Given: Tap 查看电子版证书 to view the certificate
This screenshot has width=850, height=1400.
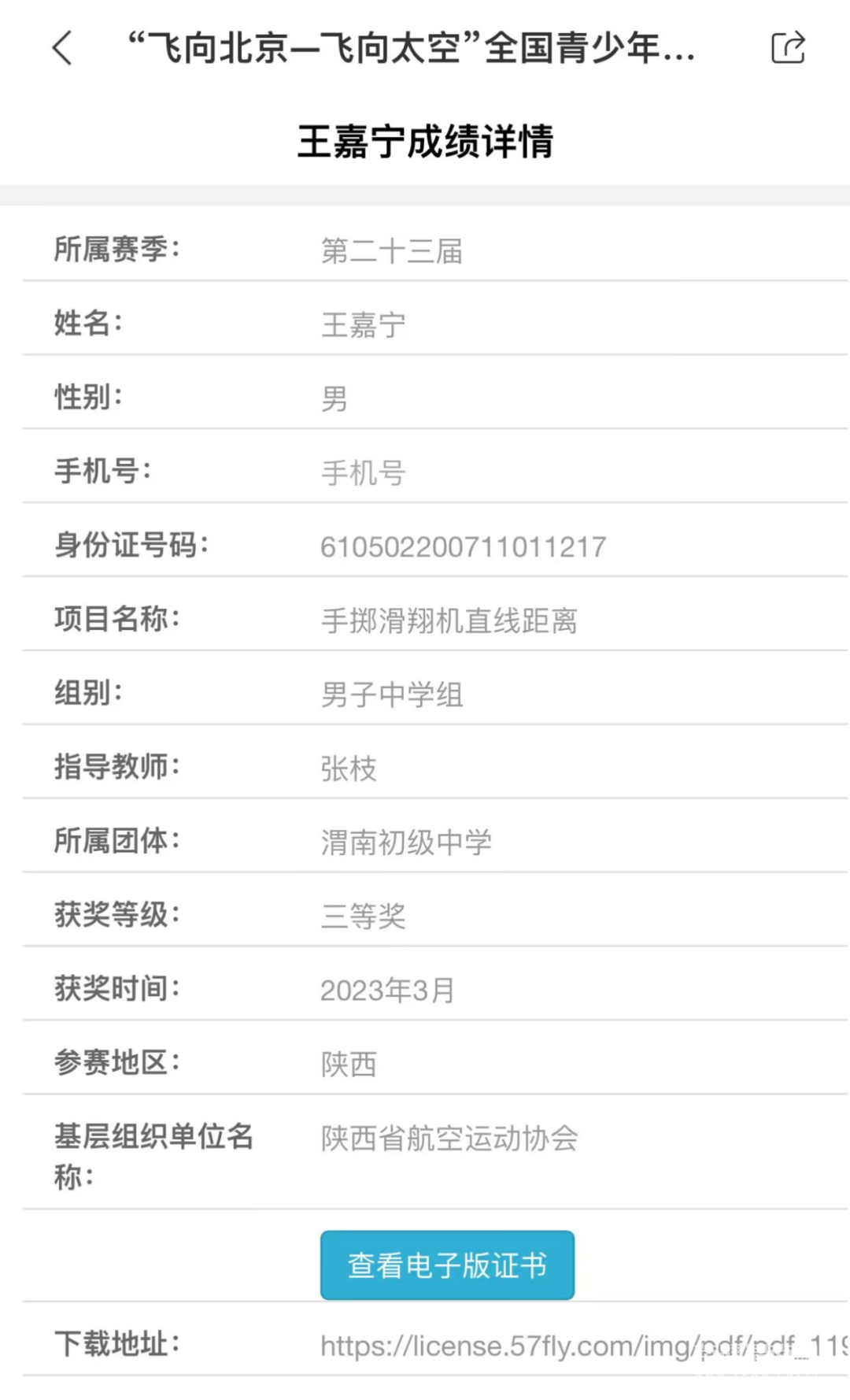Looking at the screenshot, I should [447, 1265].
